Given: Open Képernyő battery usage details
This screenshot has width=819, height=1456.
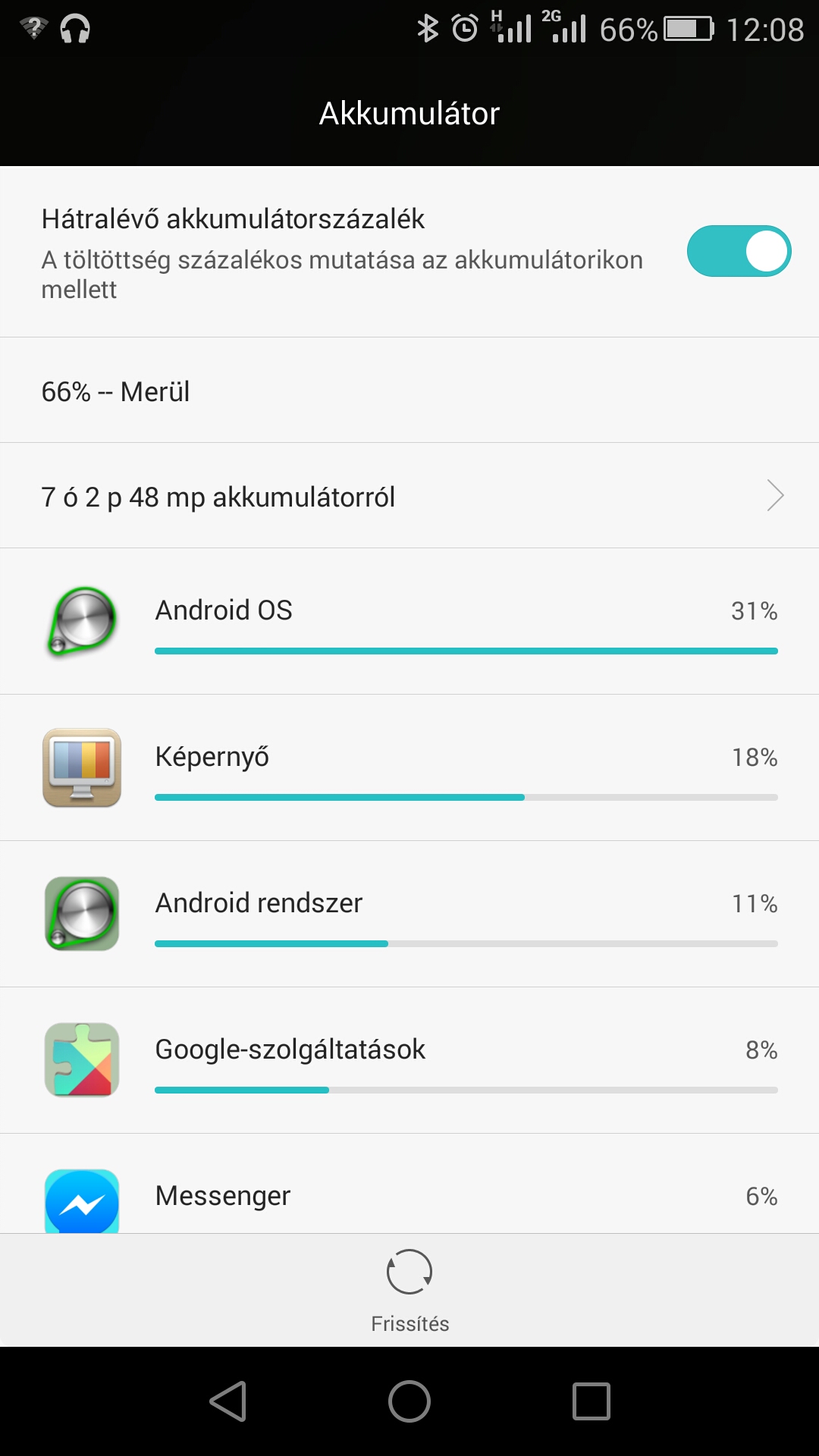Looking at the screenshot, I should pyautogui.click(x=409, y=767).
